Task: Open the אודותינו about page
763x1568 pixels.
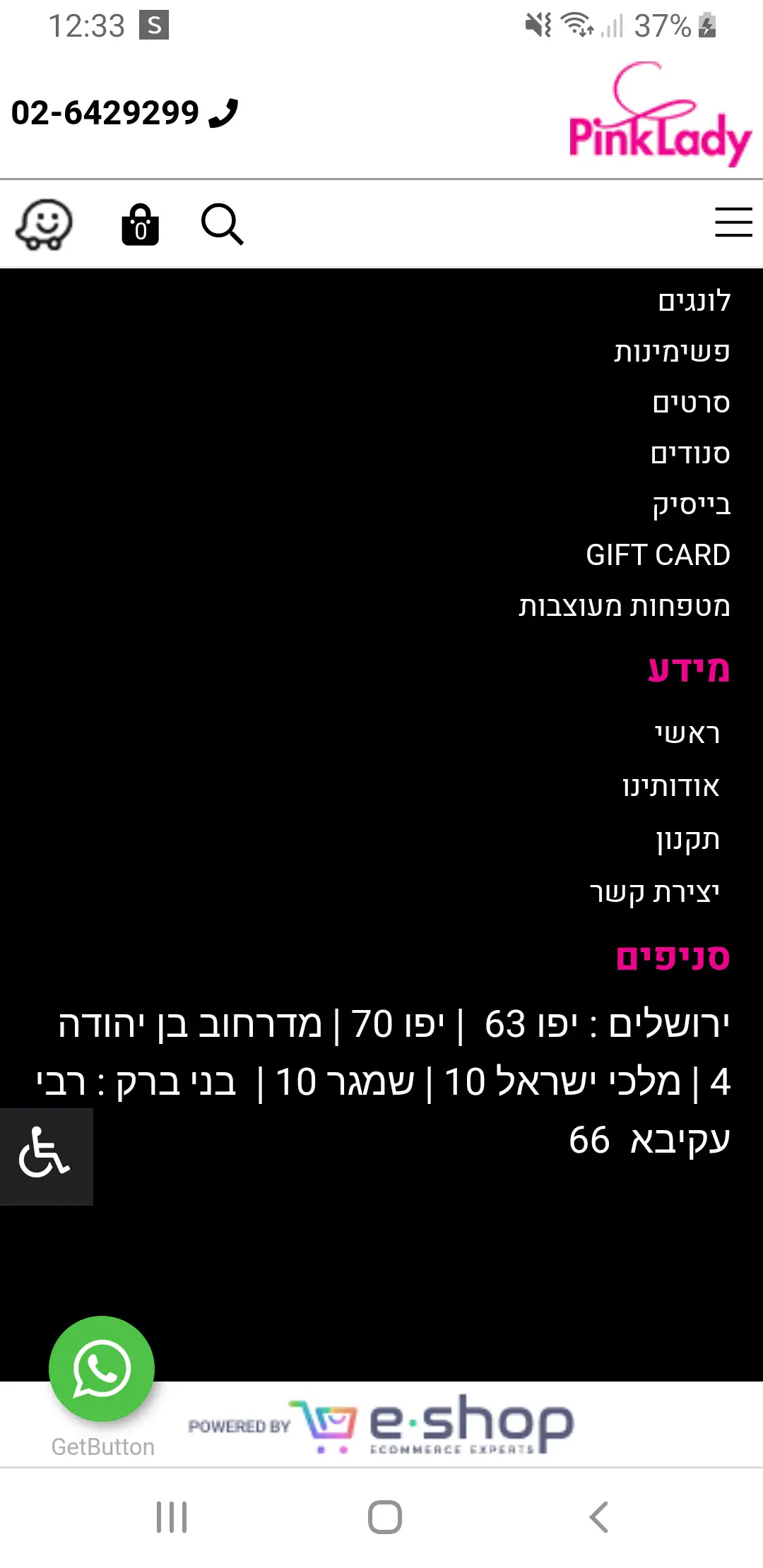Action: (x=670, y=786)
